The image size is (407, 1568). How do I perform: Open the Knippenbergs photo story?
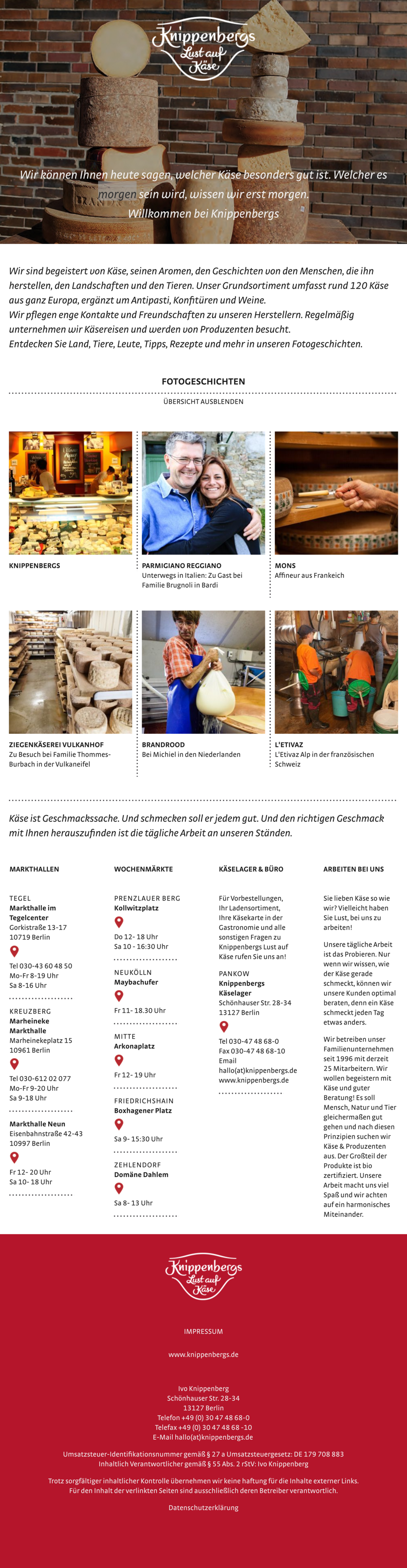(x=70, y=493)
